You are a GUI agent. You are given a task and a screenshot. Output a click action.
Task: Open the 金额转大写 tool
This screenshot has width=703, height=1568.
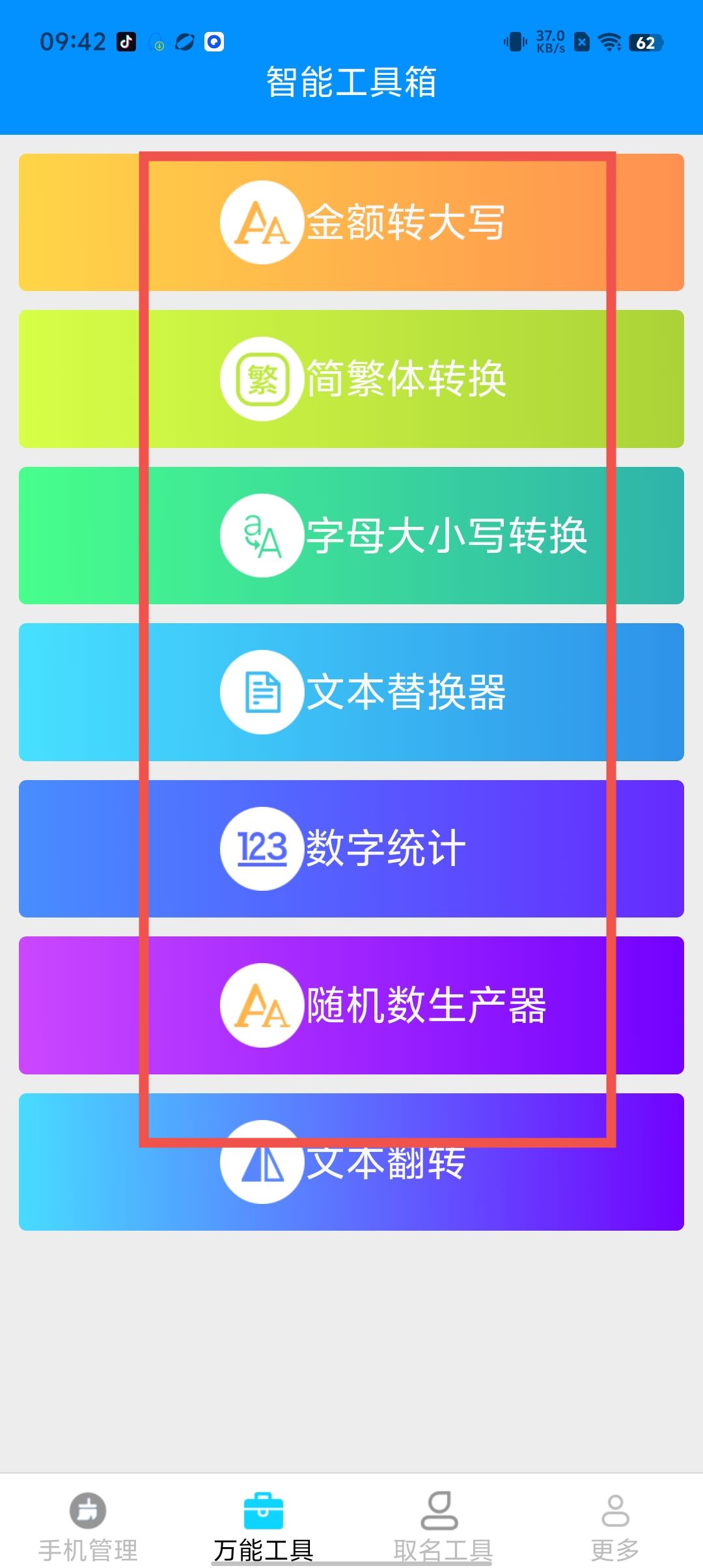click(x=351, y=222)
